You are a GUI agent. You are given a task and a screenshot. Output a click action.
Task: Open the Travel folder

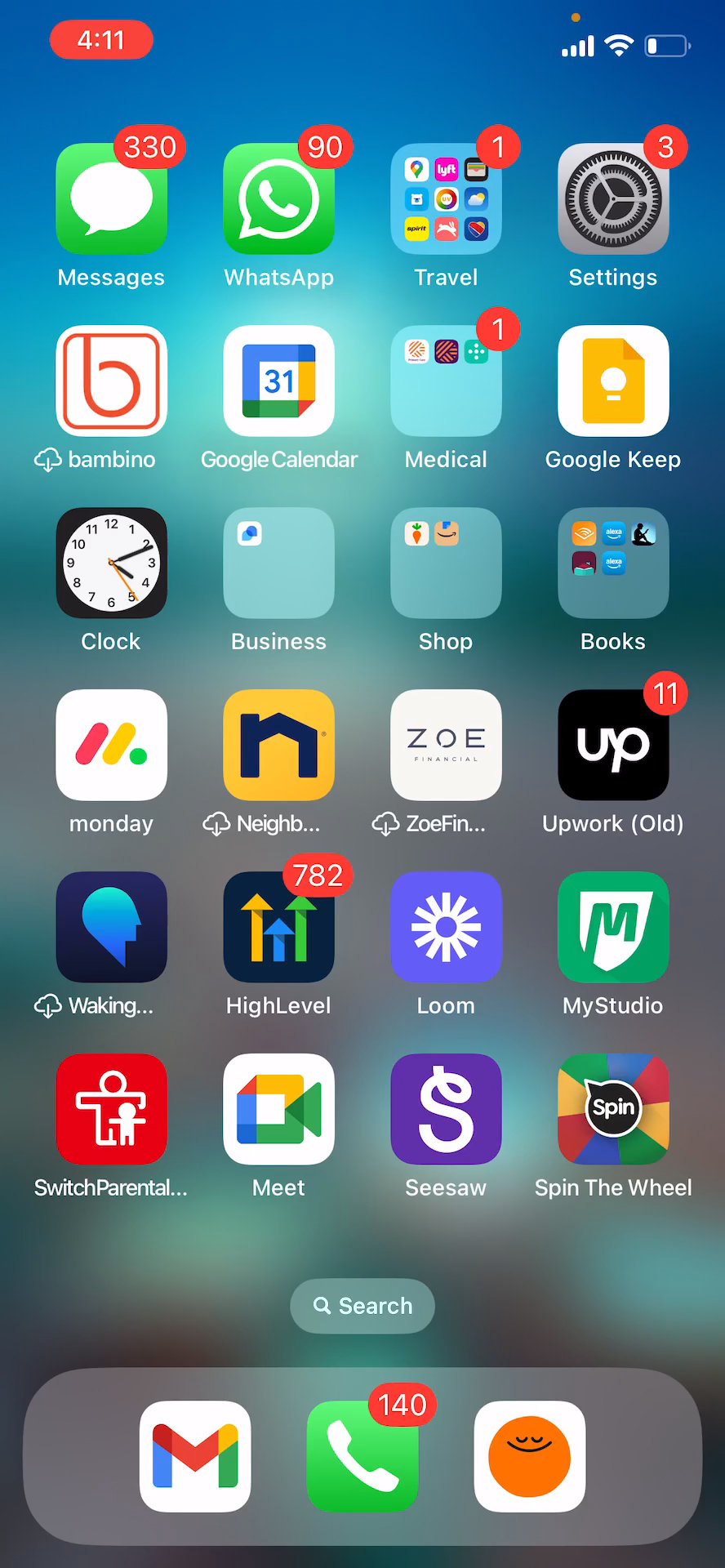[x=446, y=198]
